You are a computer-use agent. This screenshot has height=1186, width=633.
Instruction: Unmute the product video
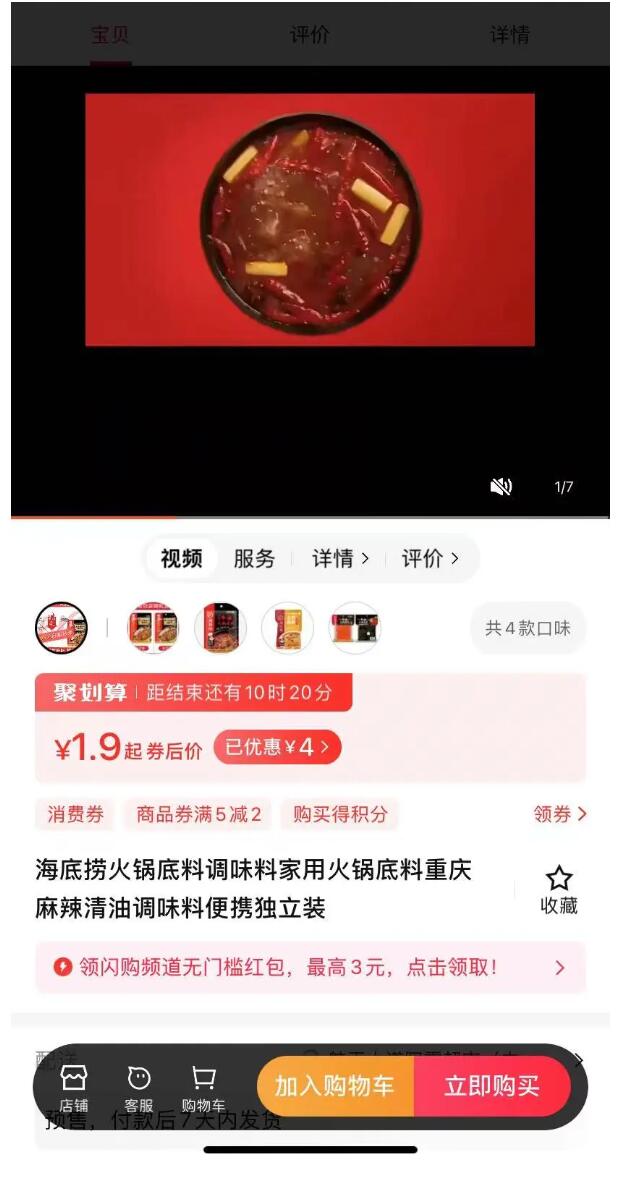coord(501,486)
